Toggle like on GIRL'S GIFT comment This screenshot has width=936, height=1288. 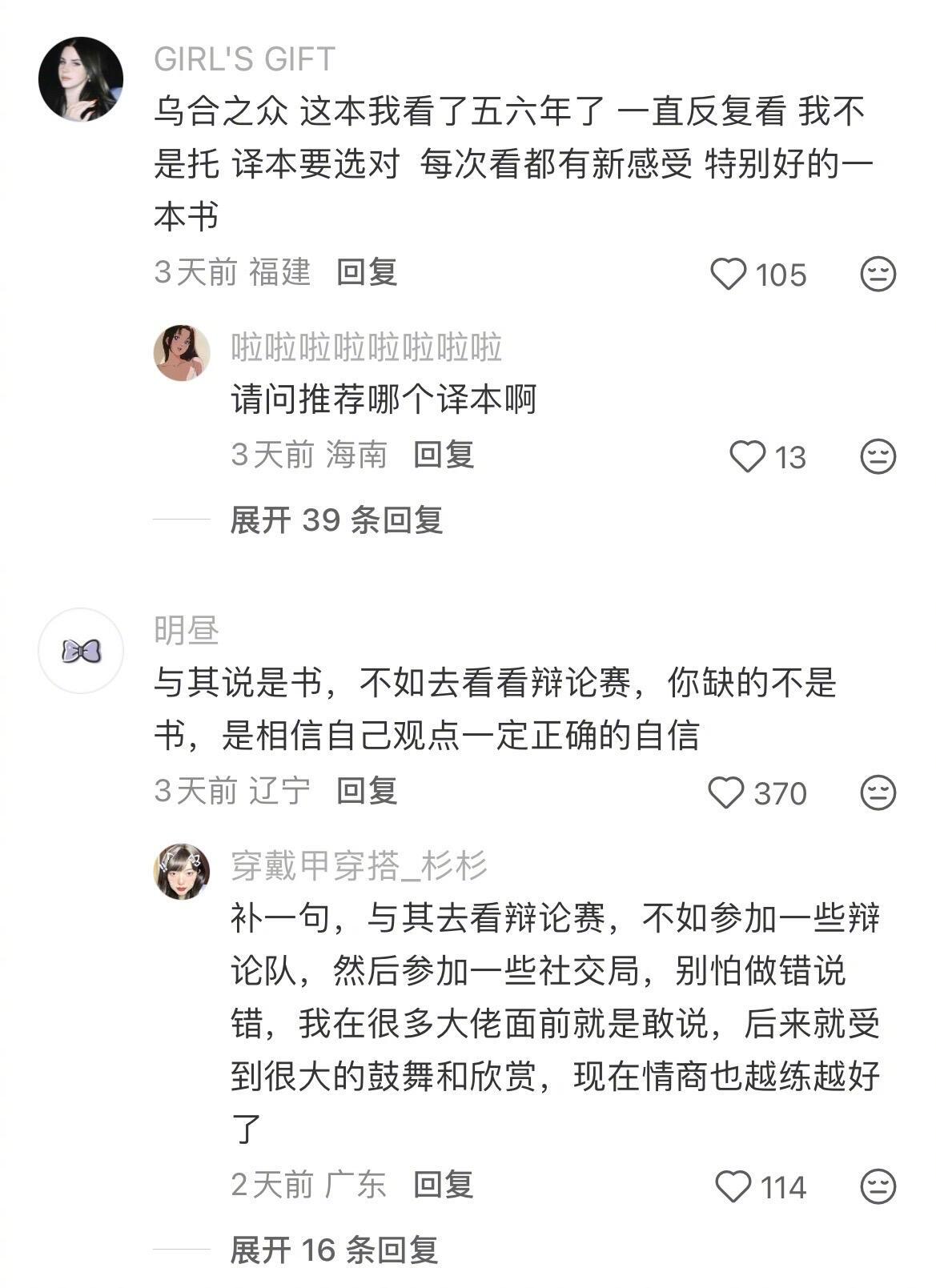coord(727,273)
